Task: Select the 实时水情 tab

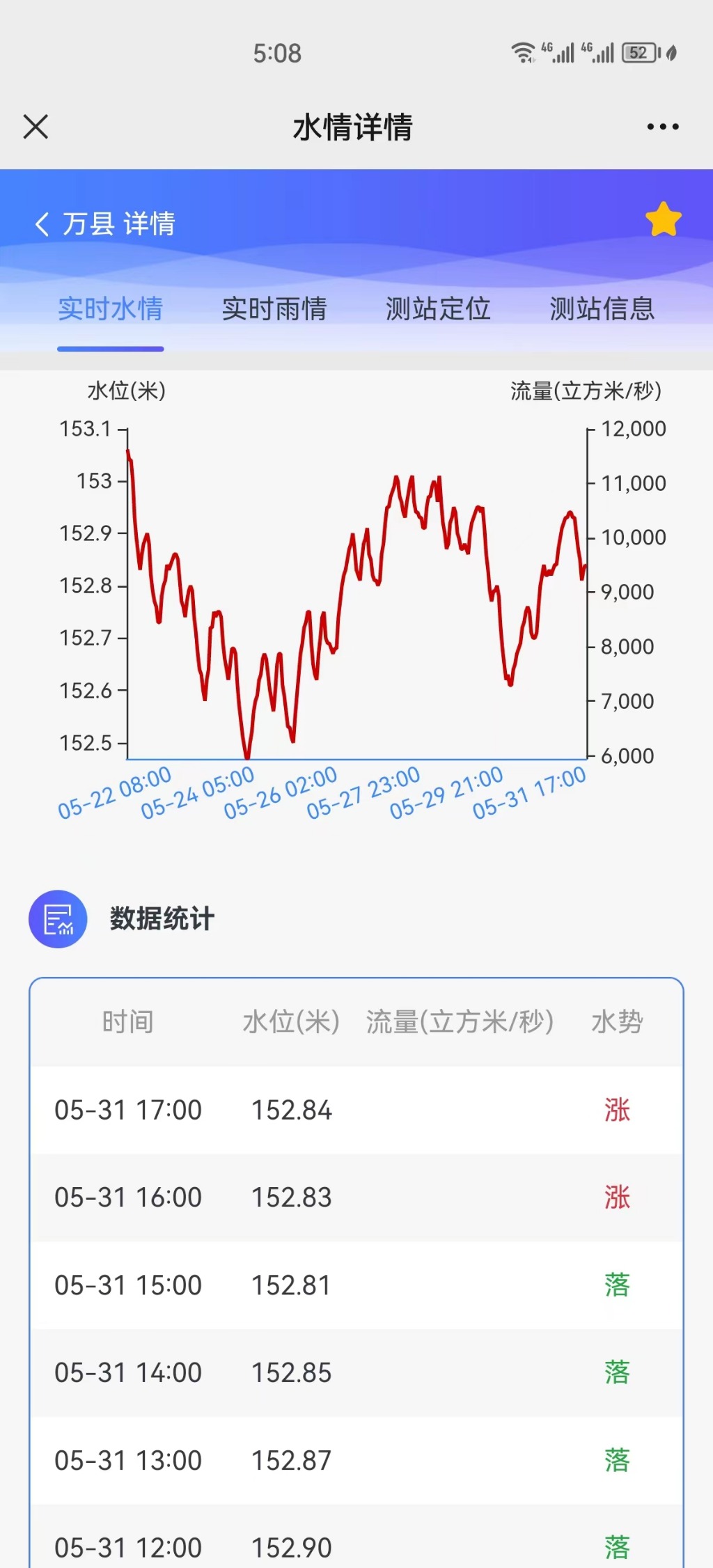Action: [x=111, y=308]
